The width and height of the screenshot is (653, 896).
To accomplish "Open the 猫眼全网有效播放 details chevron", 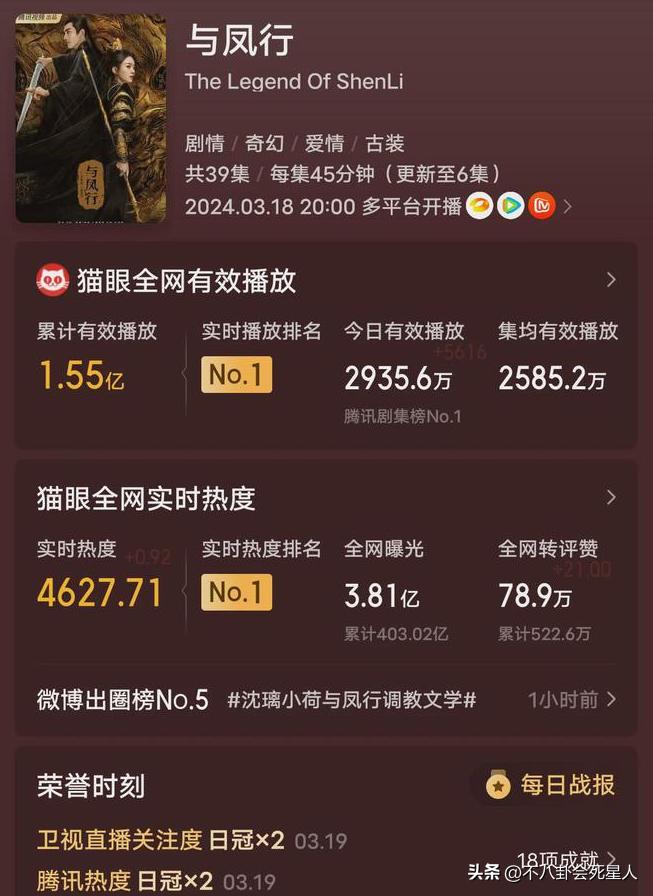I will pos(611,280).
